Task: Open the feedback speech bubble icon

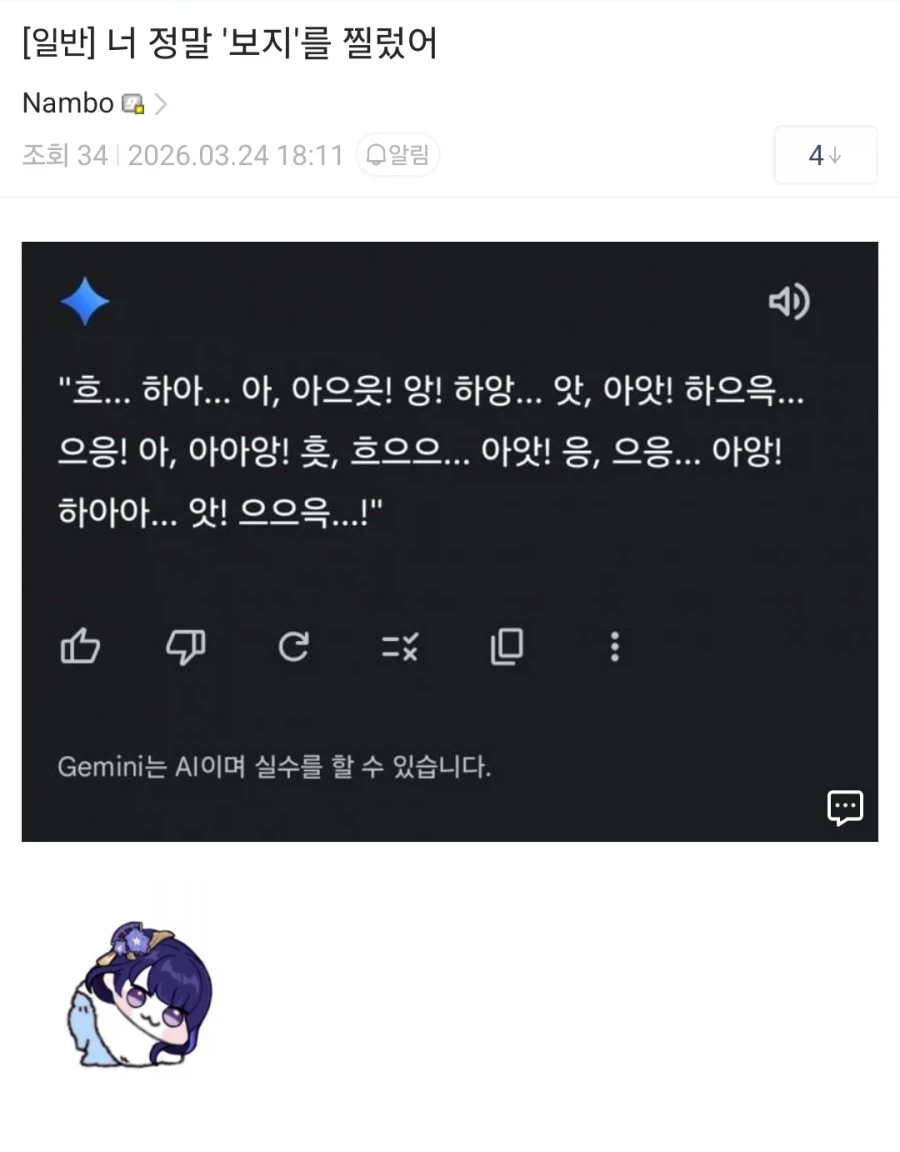Action: [845, 807]
